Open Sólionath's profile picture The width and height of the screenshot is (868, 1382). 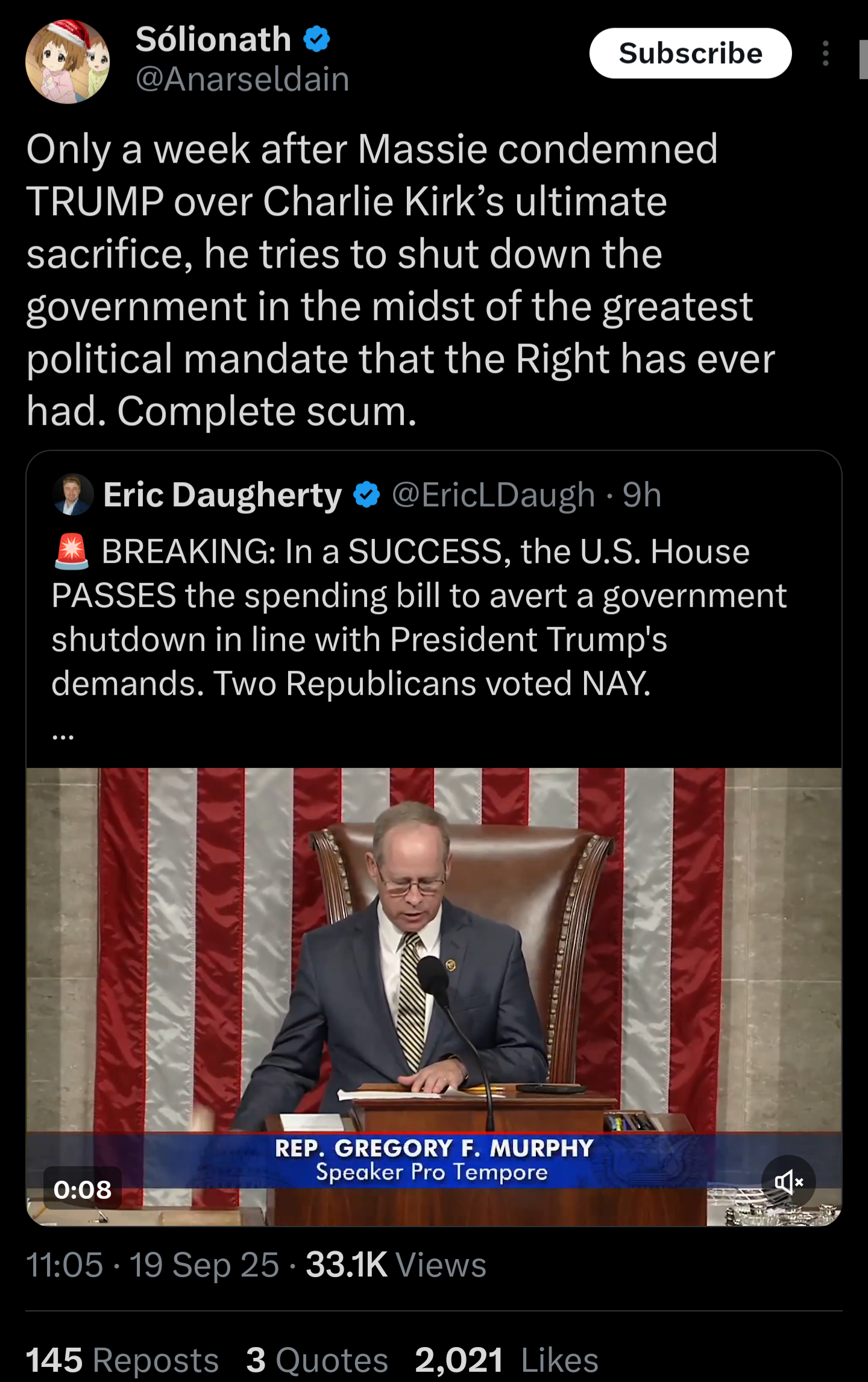68,61
